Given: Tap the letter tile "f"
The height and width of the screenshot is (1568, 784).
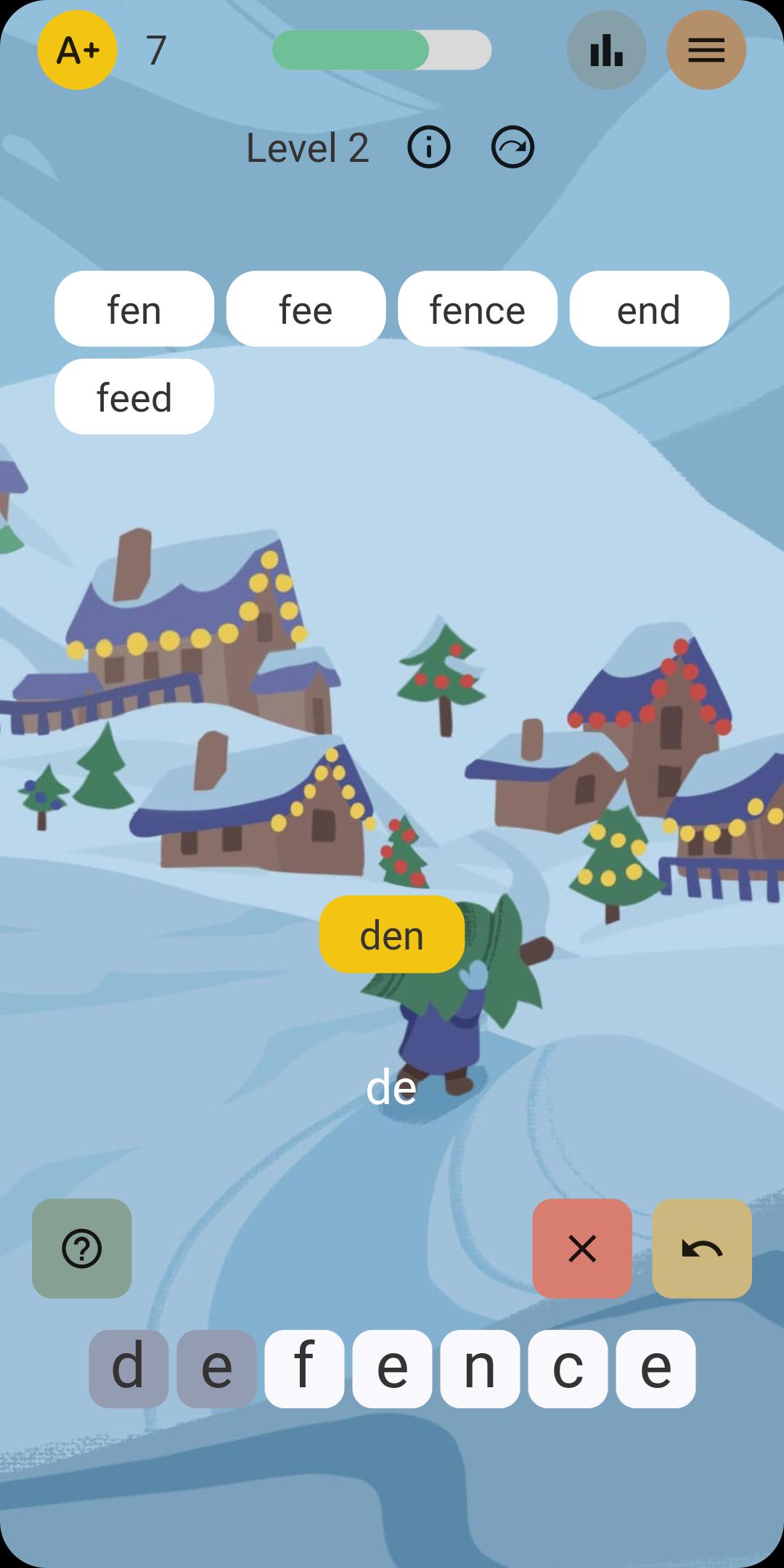Looking at the screenshot, I should tap(304, 1369).
